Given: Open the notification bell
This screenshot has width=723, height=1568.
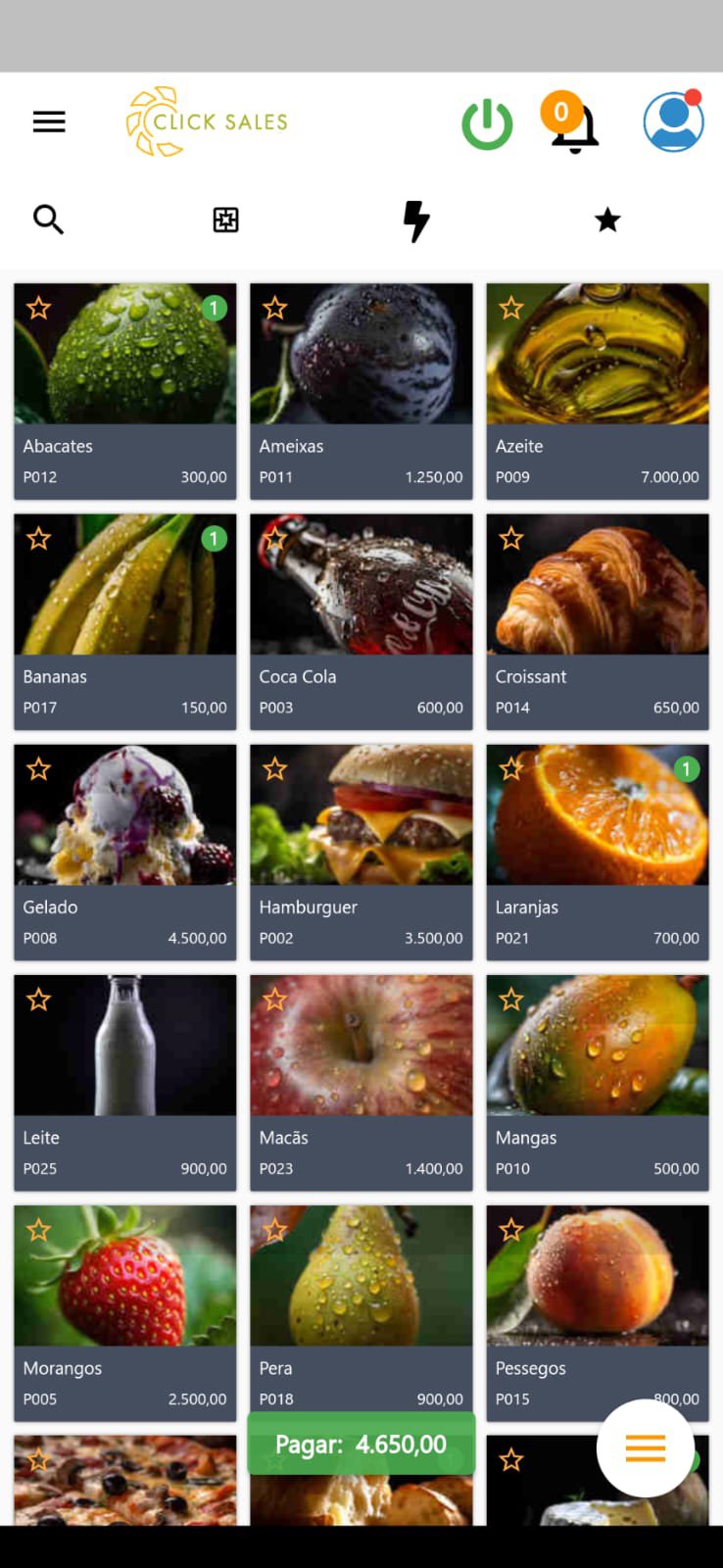Looking at the screenshot, I should 573,127.
